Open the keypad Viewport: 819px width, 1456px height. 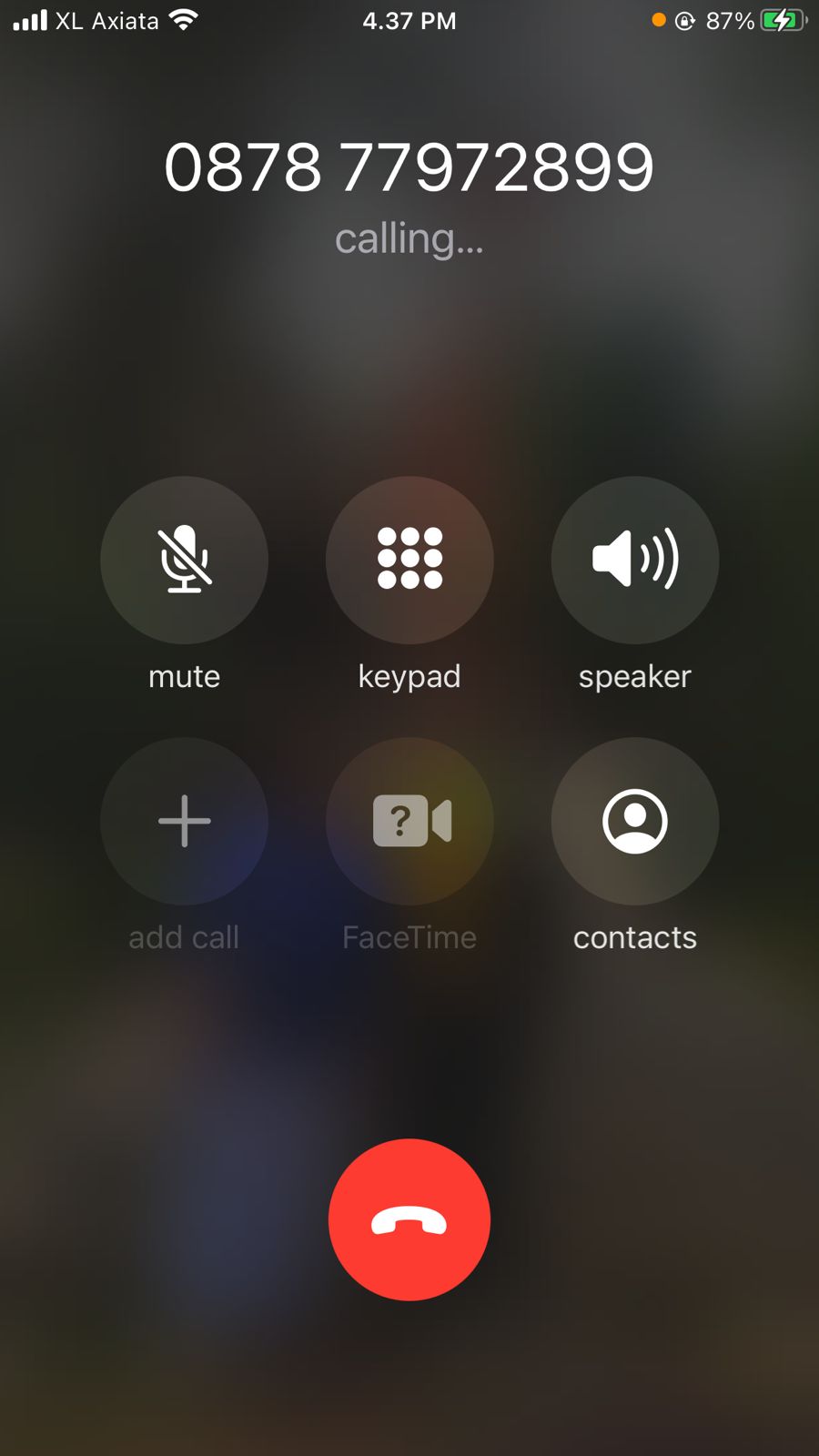409,560
